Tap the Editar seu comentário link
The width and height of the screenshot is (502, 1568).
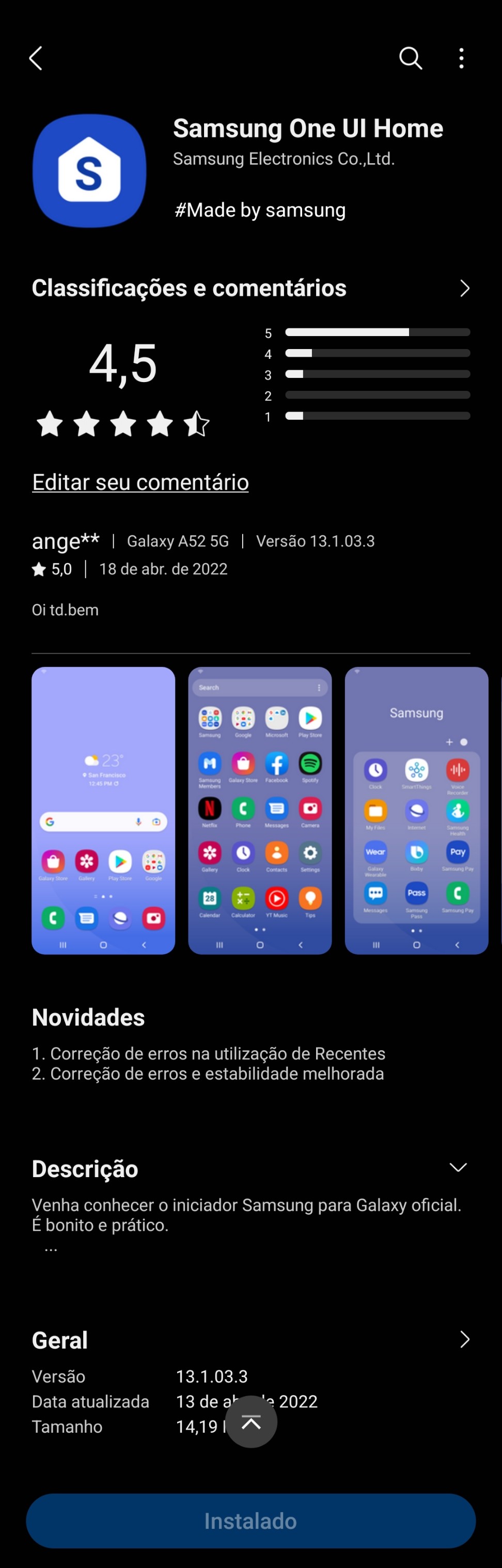coord(140,482)
